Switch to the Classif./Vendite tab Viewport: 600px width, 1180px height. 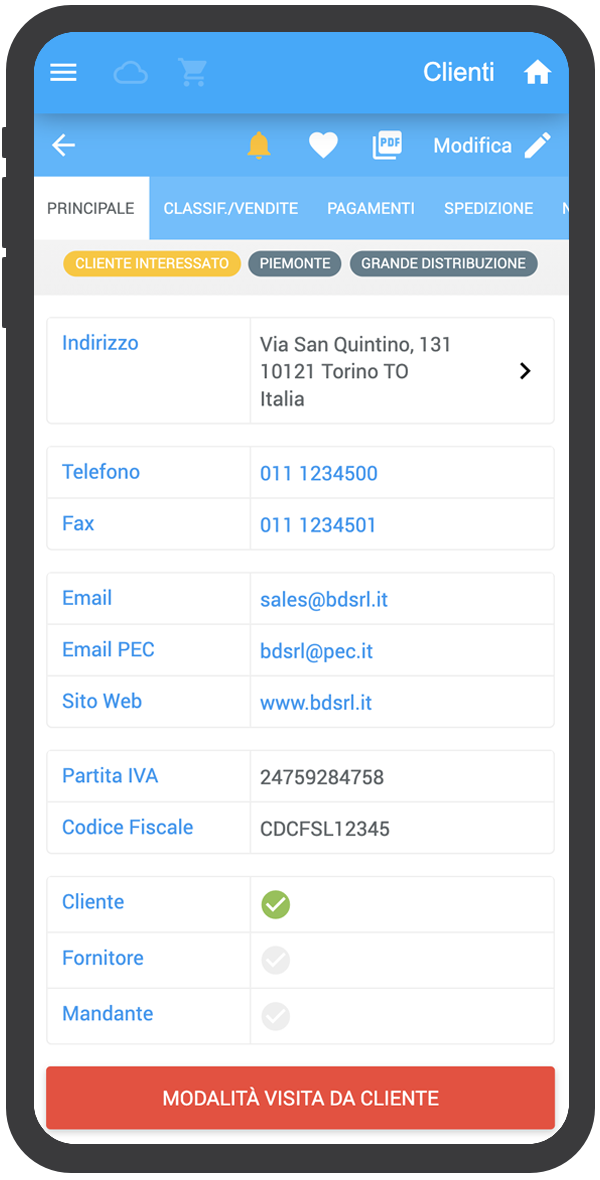tap(231, 208)
